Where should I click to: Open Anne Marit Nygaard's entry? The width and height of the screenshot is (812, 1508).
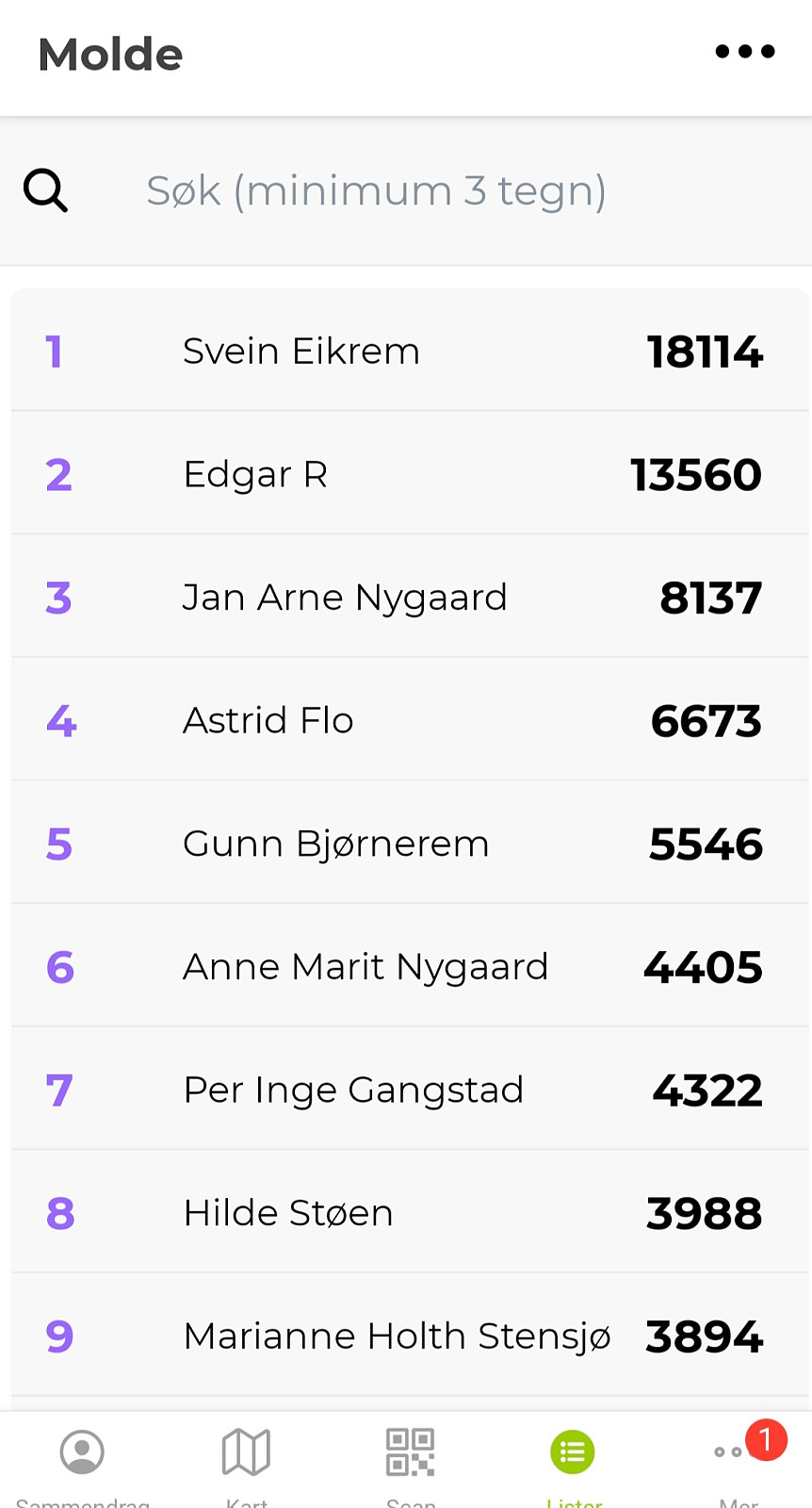410,966
